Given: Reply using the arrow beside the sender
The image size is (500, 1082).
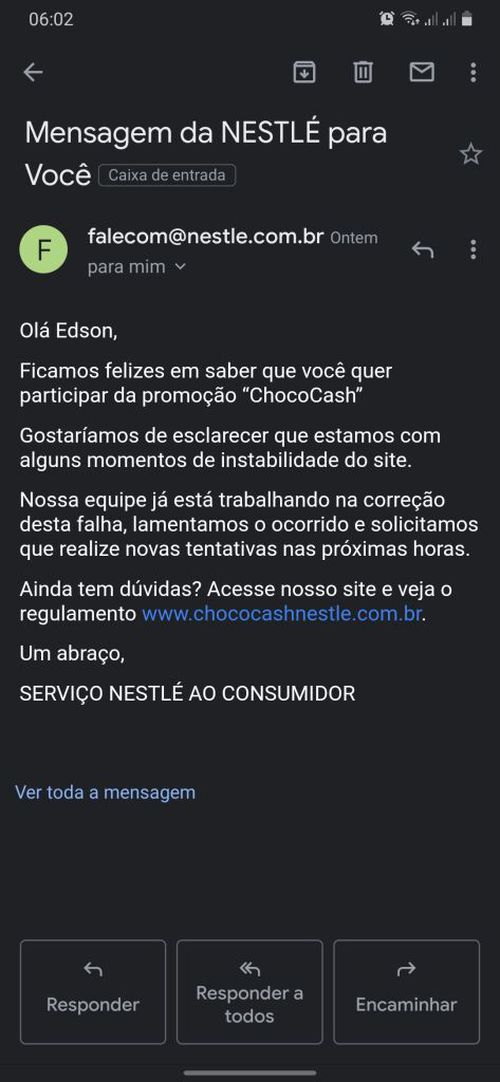Looking at the screenshot, I should (422, 249).
